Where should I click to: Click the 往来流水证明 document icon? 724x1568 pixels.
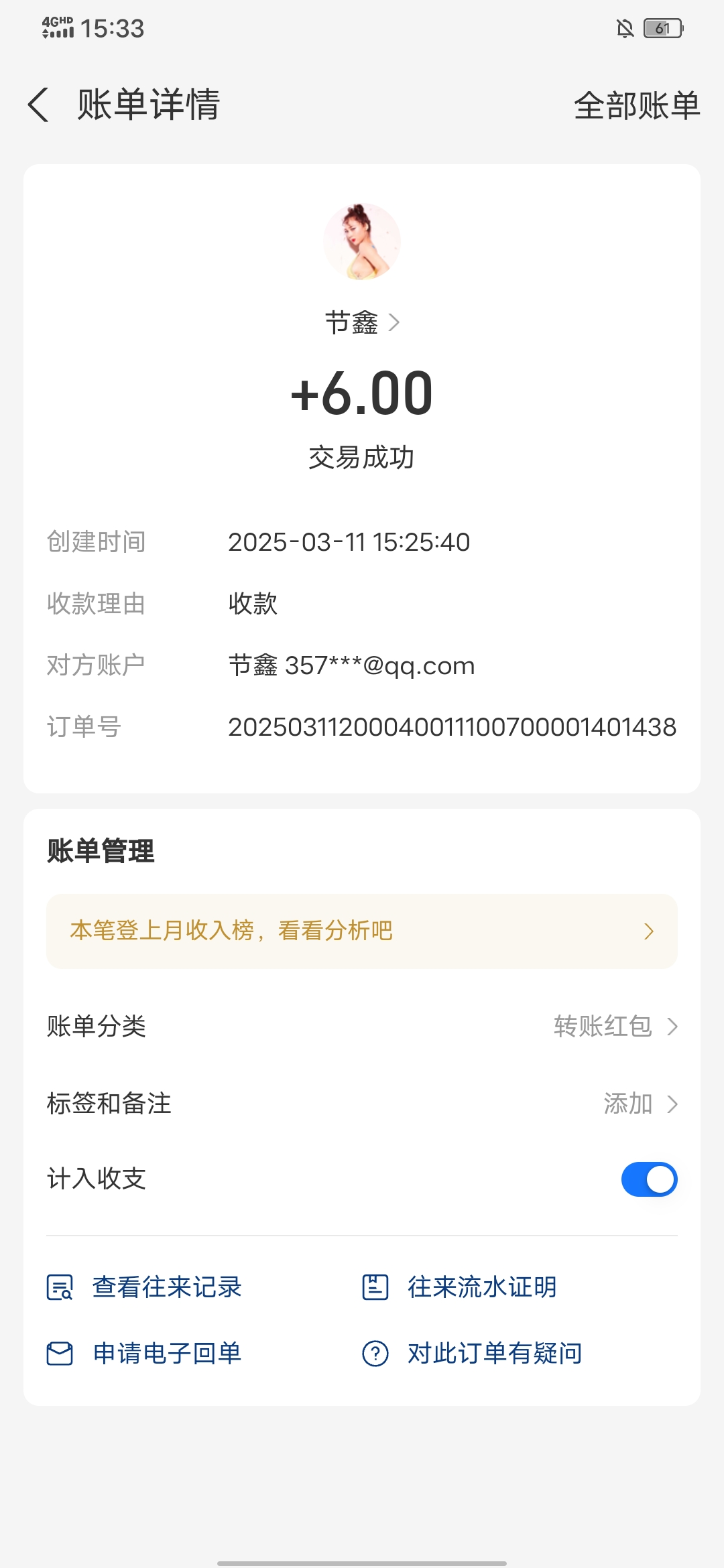tap(375, 1286)
